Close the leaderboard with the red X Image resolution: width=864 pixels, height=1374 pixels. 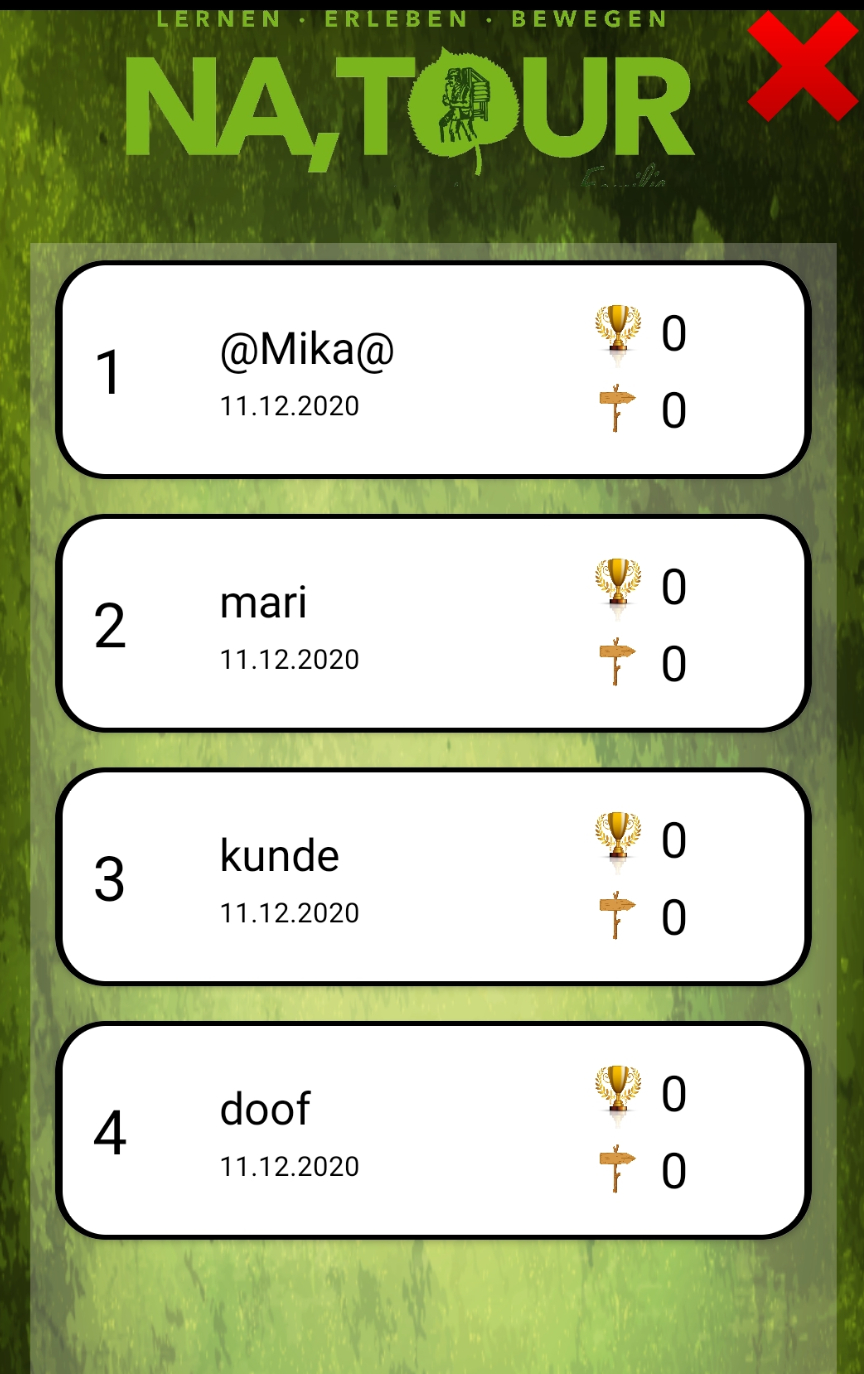803,66
